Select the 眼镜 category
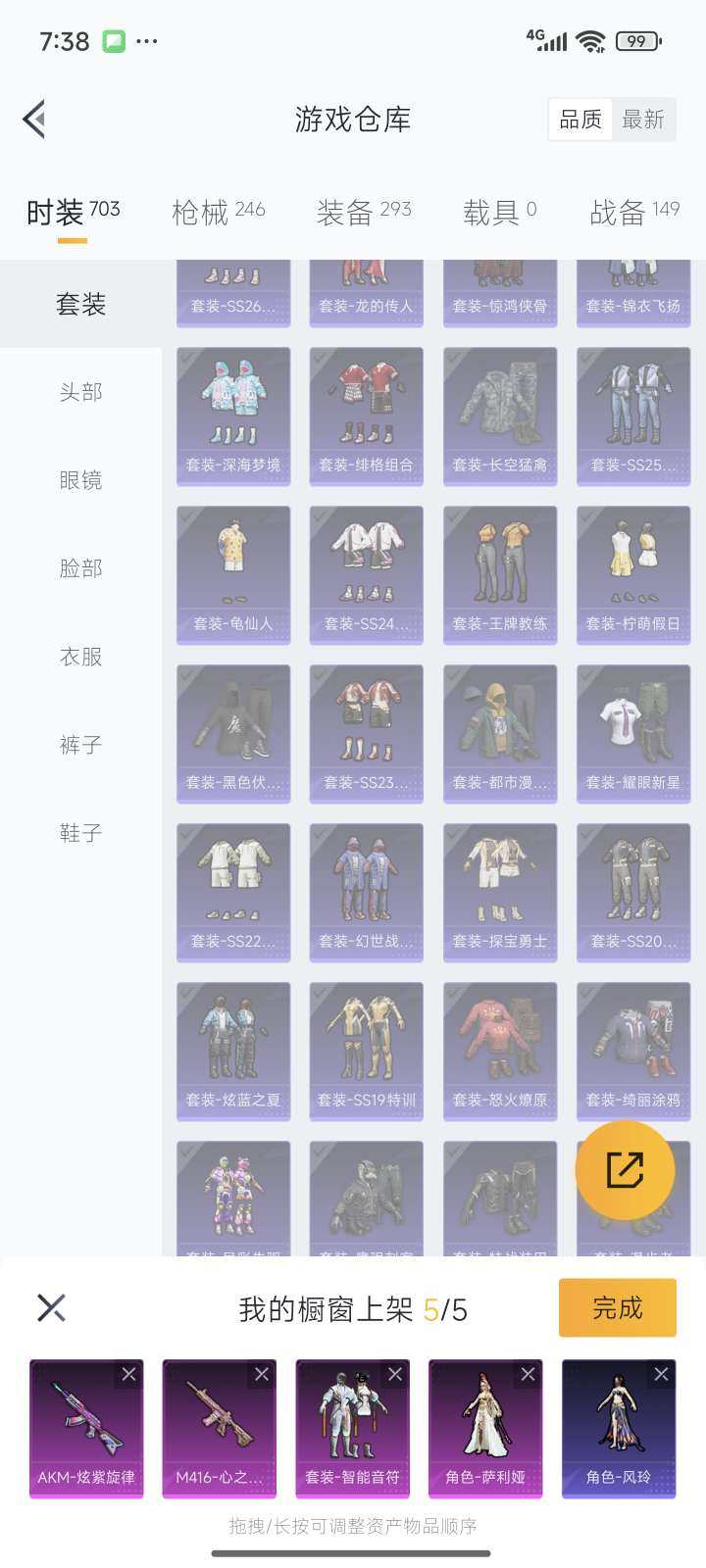Image resolution: width=706 pixels, height=1568 pixels. [80, 480]
